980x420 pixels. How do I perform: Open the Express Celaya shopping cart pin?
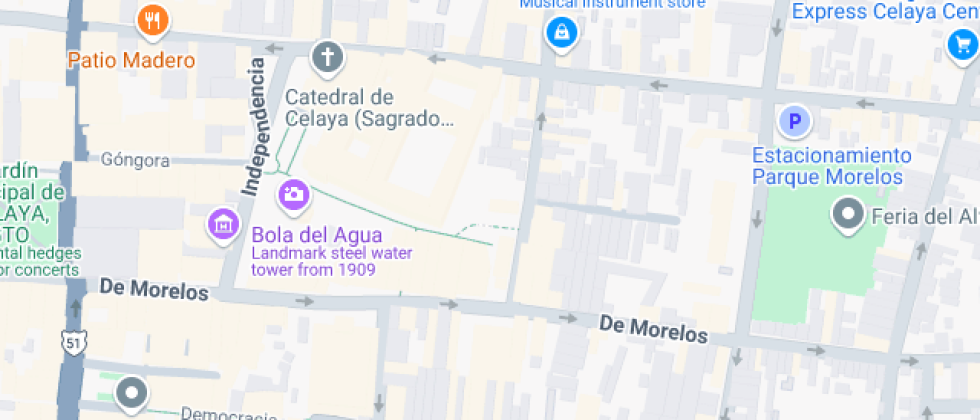963,46
